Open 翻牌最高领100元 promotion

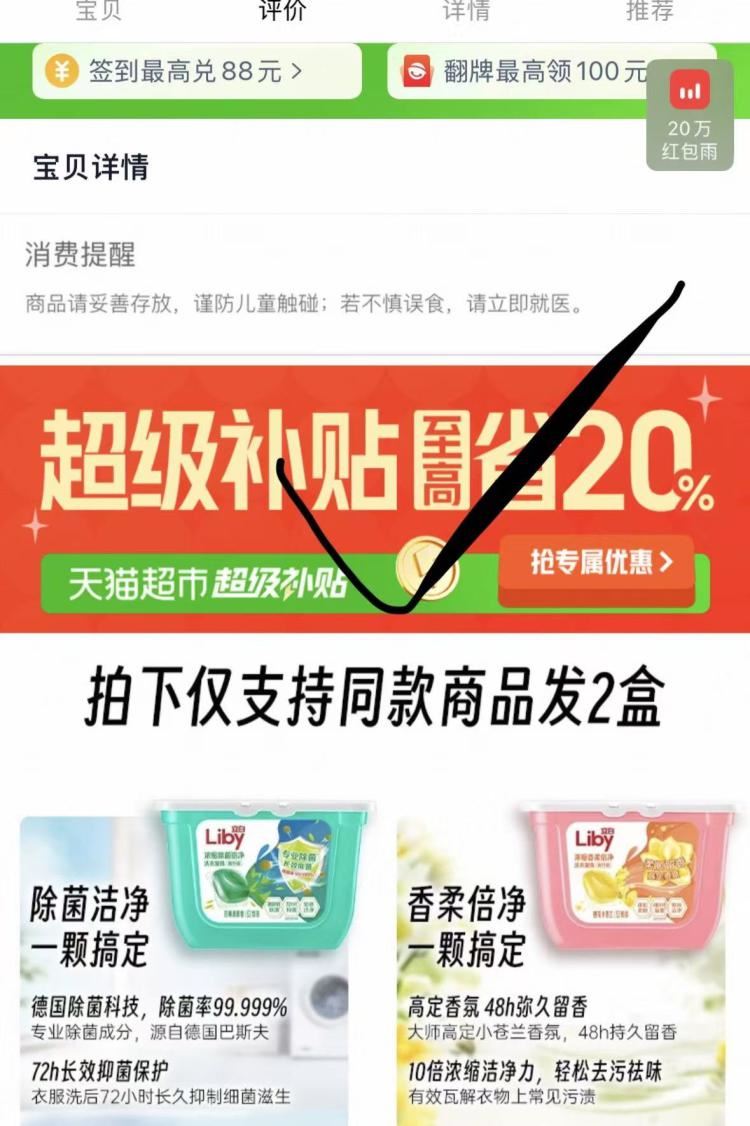point(519,71)
